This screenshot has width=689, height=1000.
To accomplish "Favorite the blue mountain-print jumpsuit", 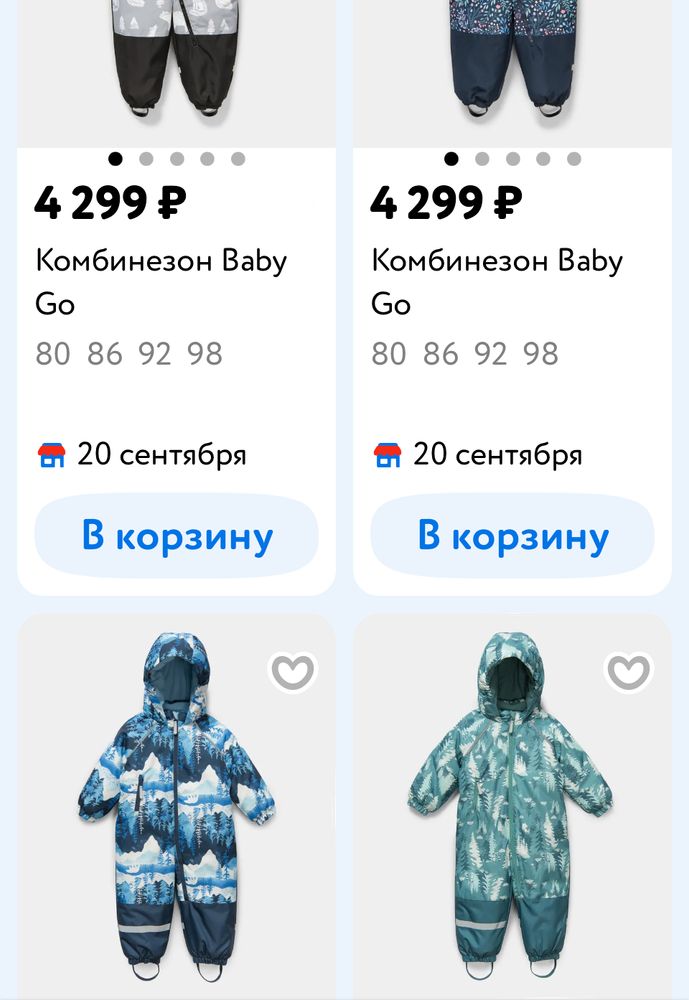I will click(292, 672).
